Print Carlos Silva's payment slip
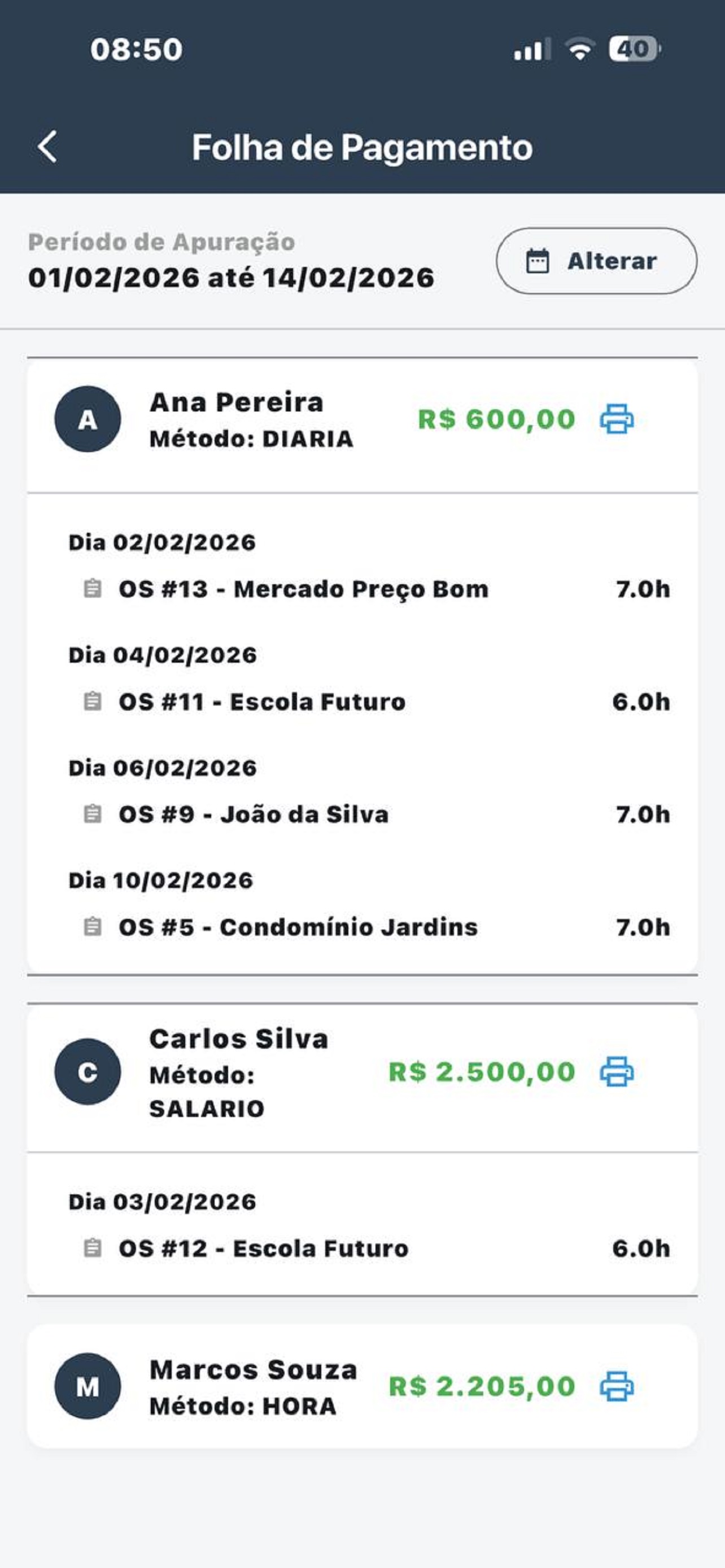Image resolution: width=725 pixels, height=1568 pixels. pyautogui.click(x=617, y=1072)
